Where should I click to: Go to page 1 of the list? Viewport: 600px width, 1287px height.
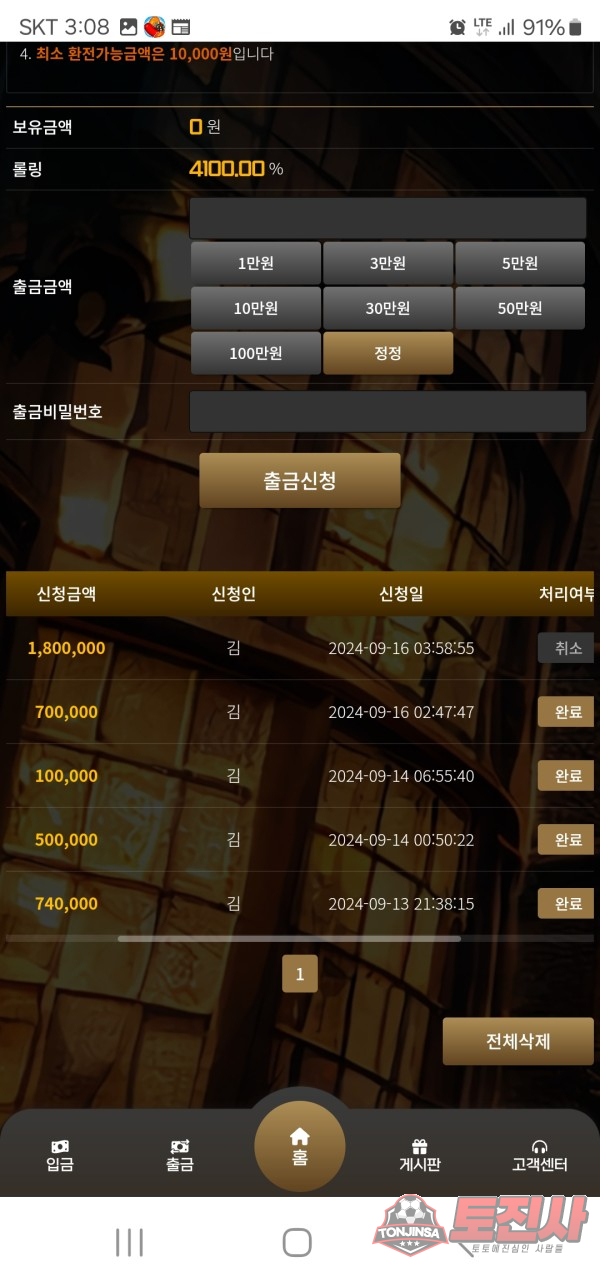(300, 973)
